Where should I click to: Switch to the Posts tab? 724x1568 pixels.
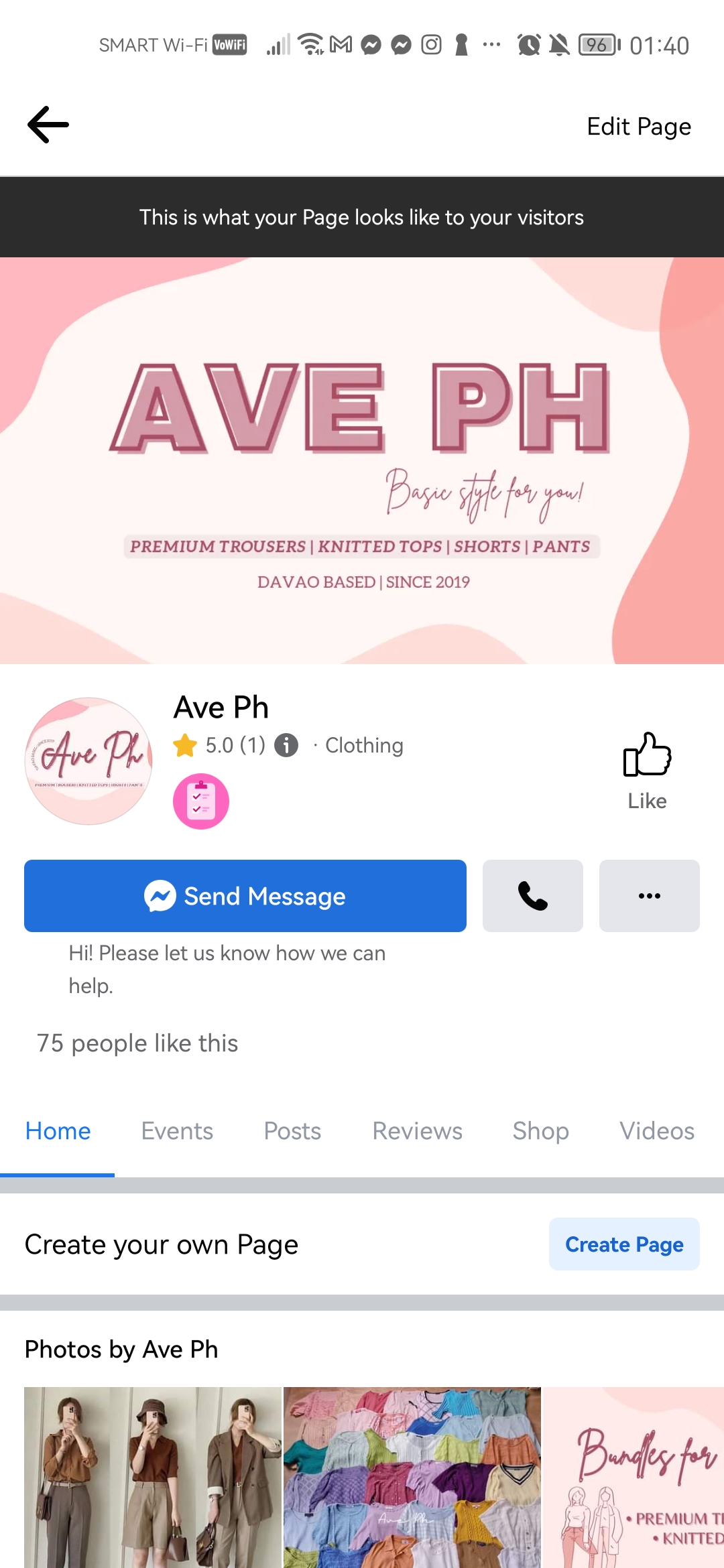click(x=292, y=1131)
